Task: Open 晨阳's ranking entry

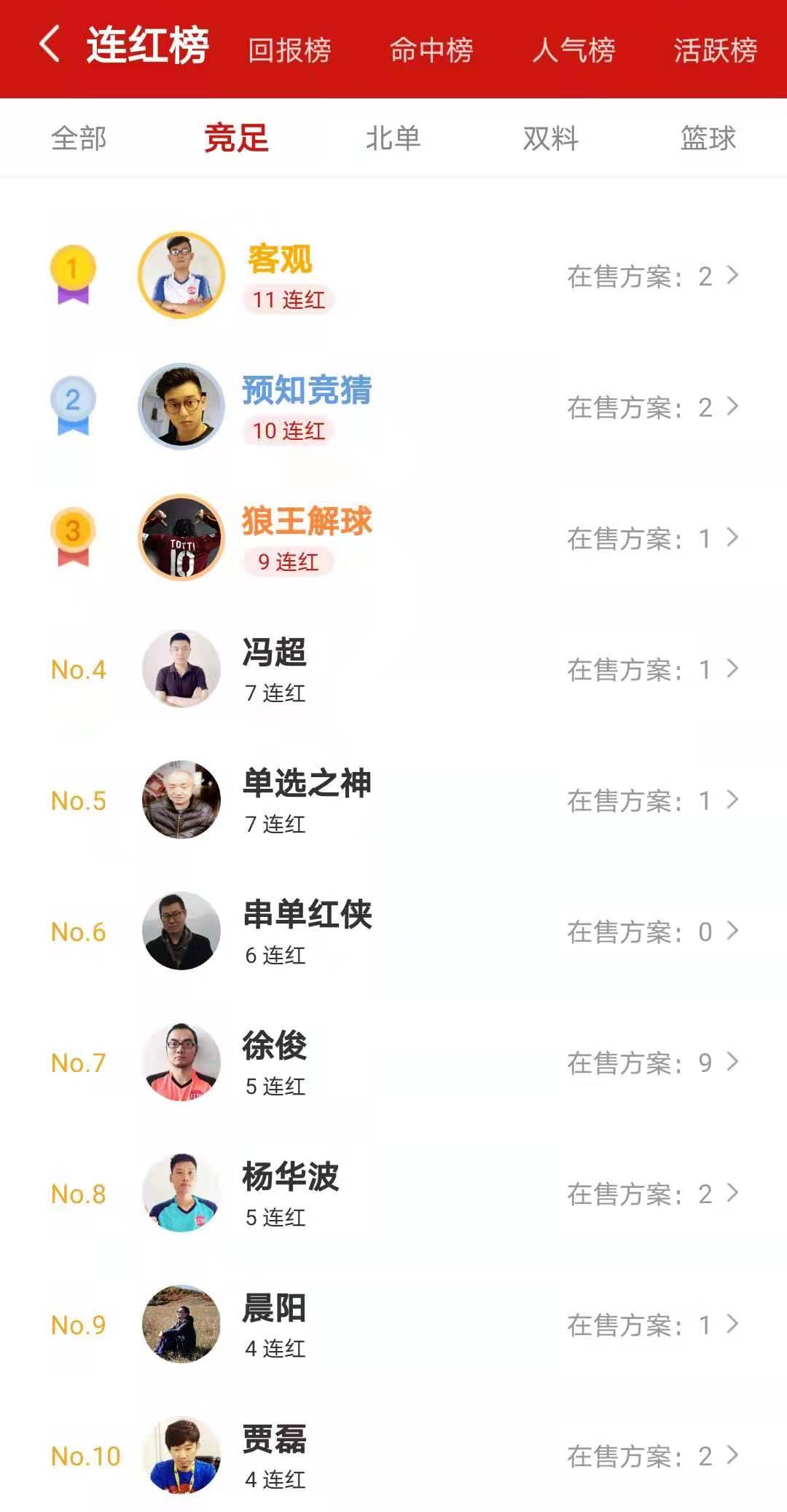Action: pyautogui.click(x=393, y=1325)
